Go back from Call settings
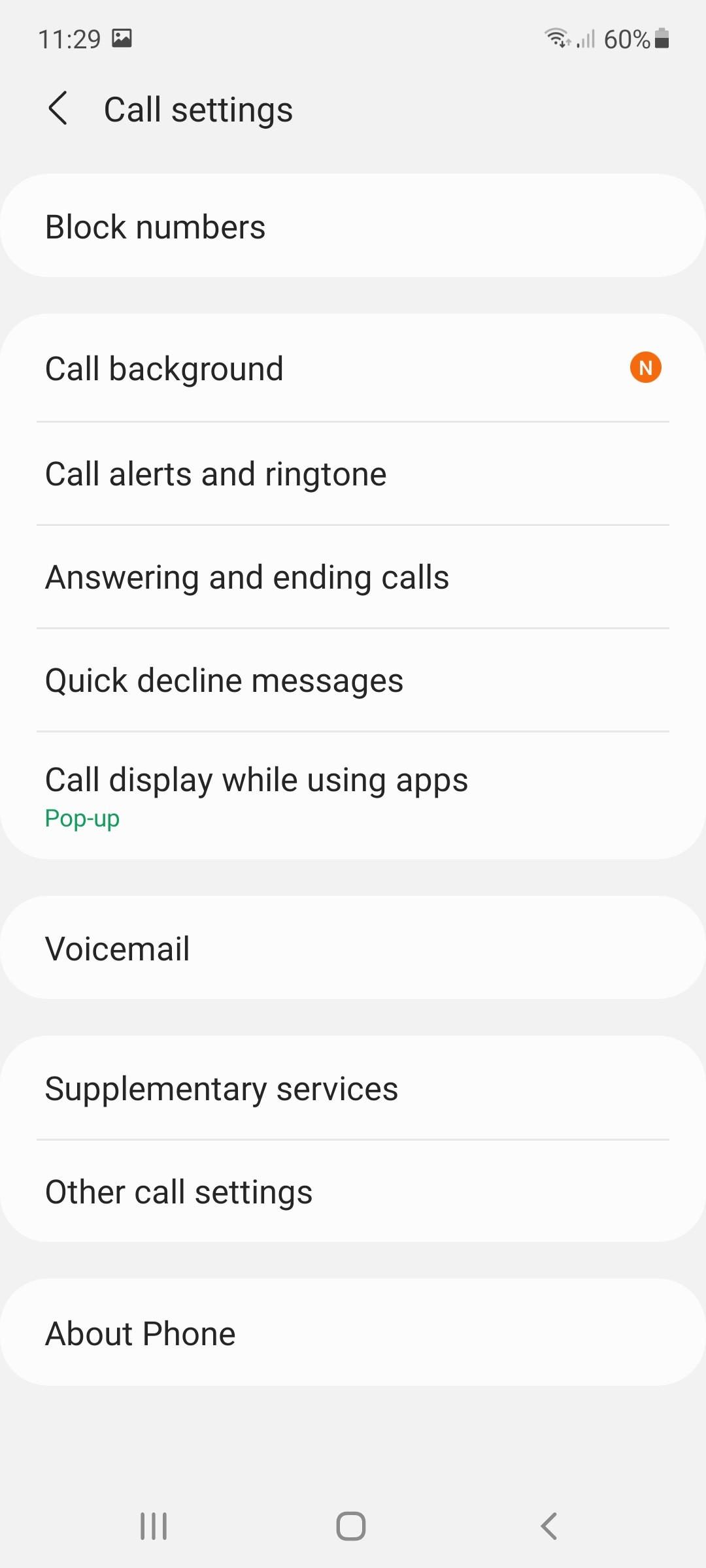706x1568 pixels. (58, 108)
